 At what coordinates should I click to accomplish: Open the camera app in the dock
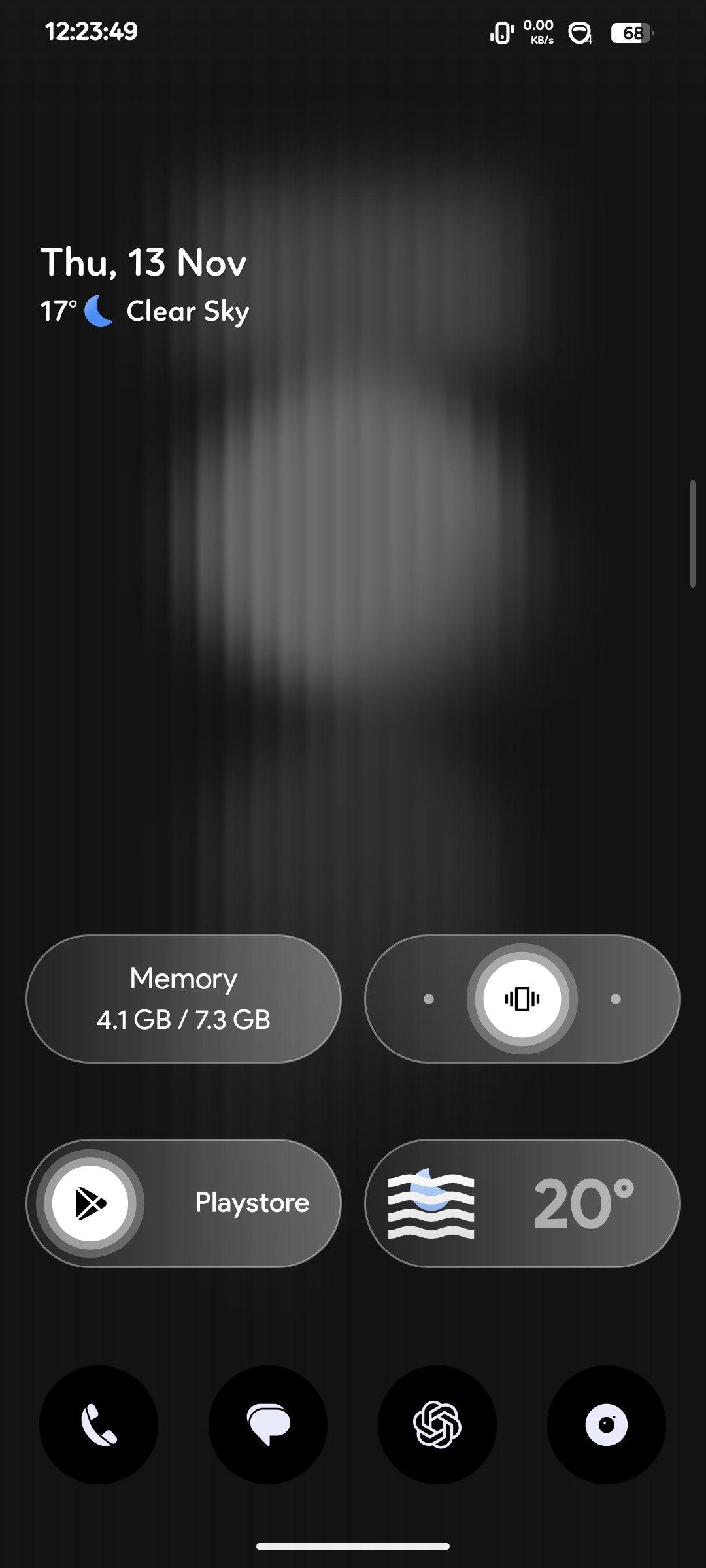click(606, 1424)
